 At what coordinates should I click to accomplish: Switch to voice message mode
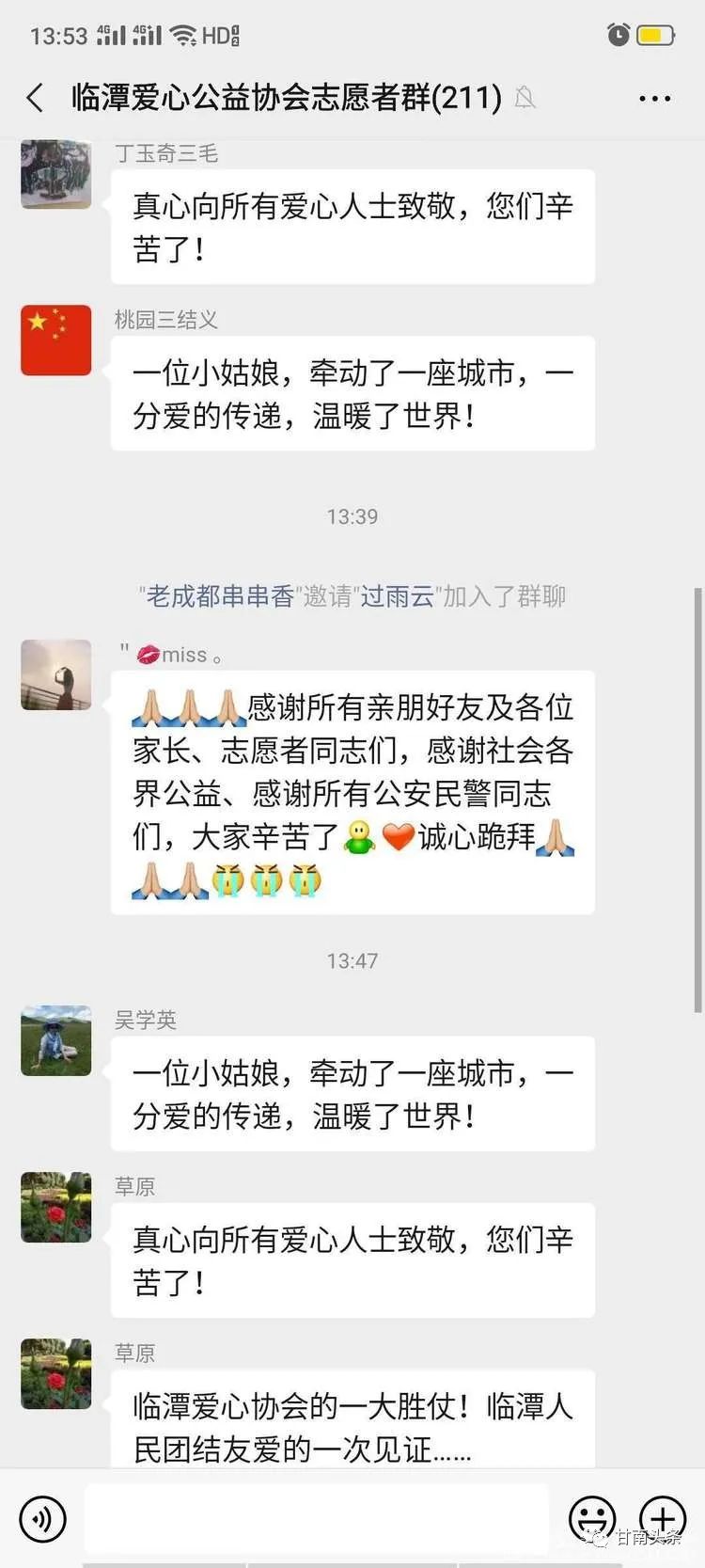[x=42, y=1518]
